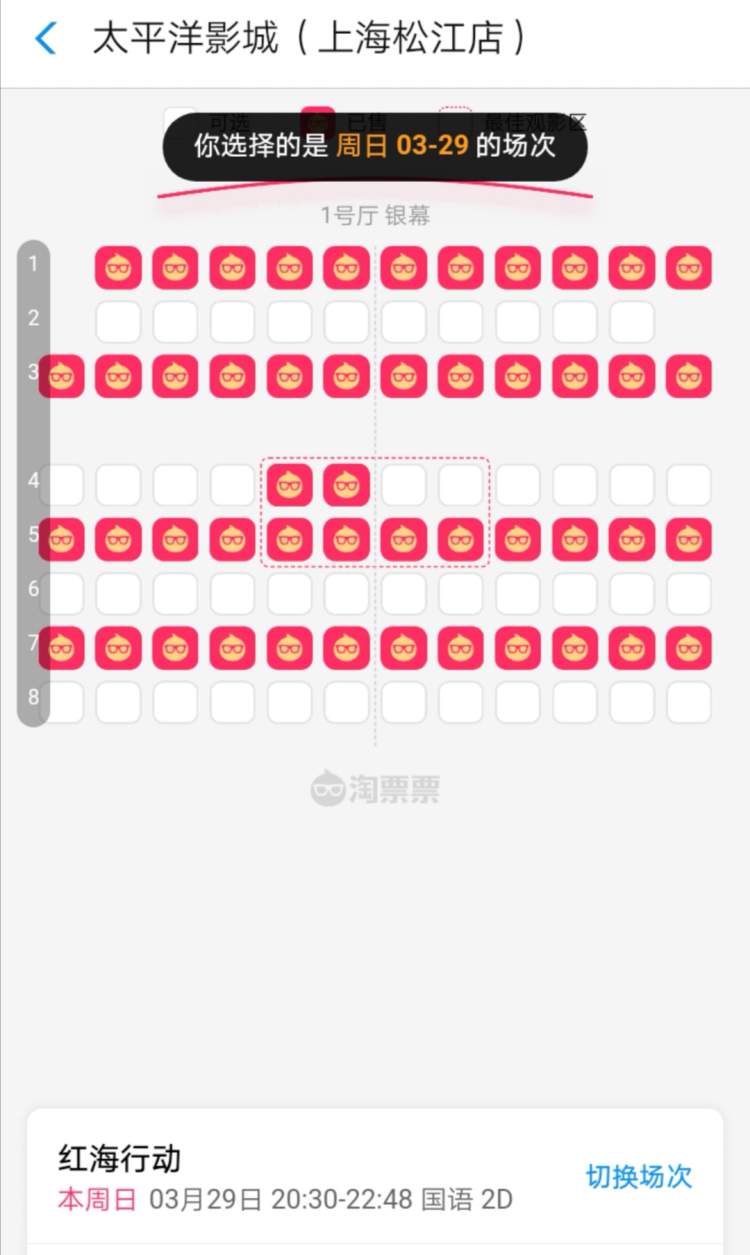Choose the last available seat in row 6
This screenshot has height=1255, width=750.
click(689, 594)
